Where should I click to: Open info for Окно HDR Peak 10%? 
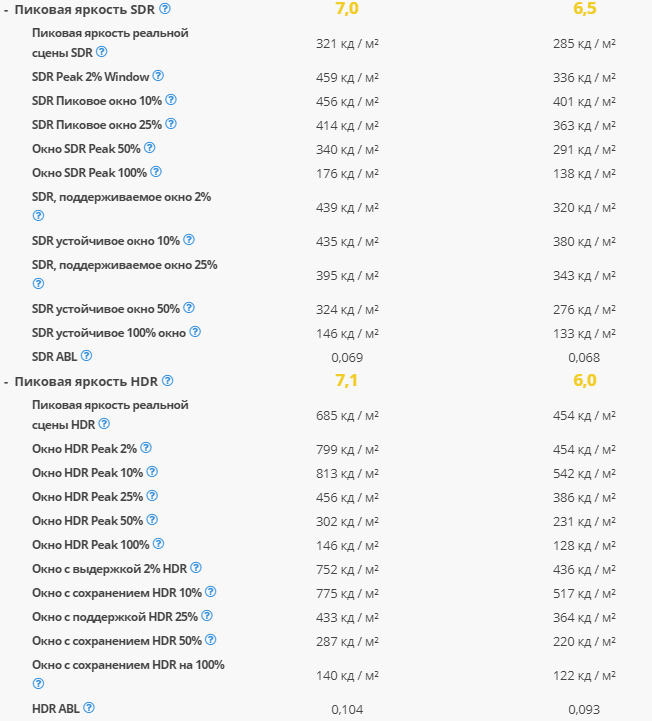coord(152,472)
